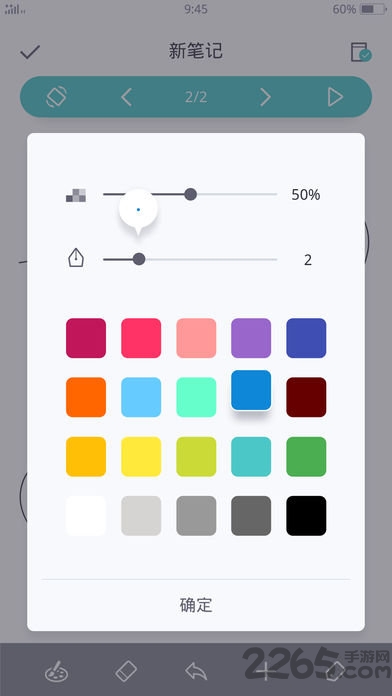
Task: Select the white color swatch
Action: point(86,516)
